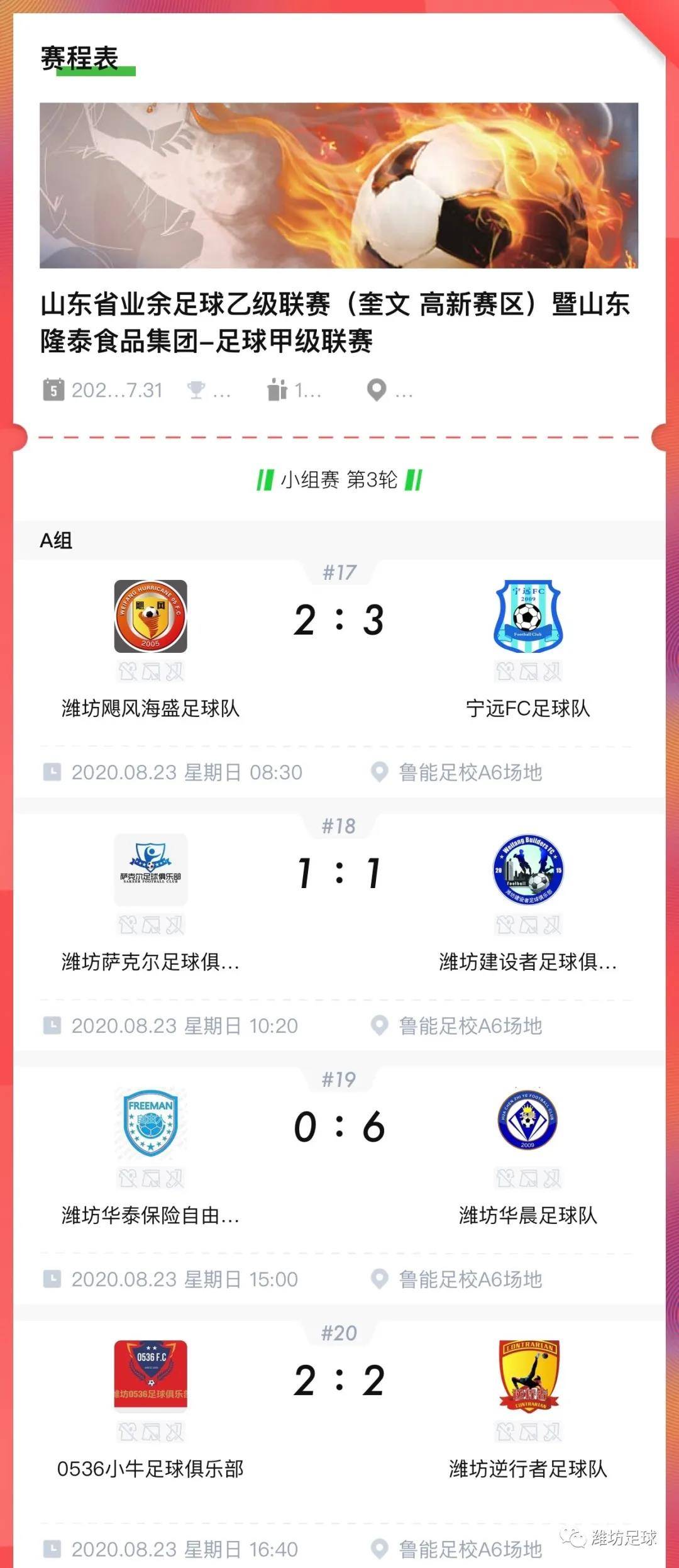This screenshot has height=1568, width=679.
Task: Open the 宁远FC足球队 team name
Action: pyautogui.click(x=527, y=708)
